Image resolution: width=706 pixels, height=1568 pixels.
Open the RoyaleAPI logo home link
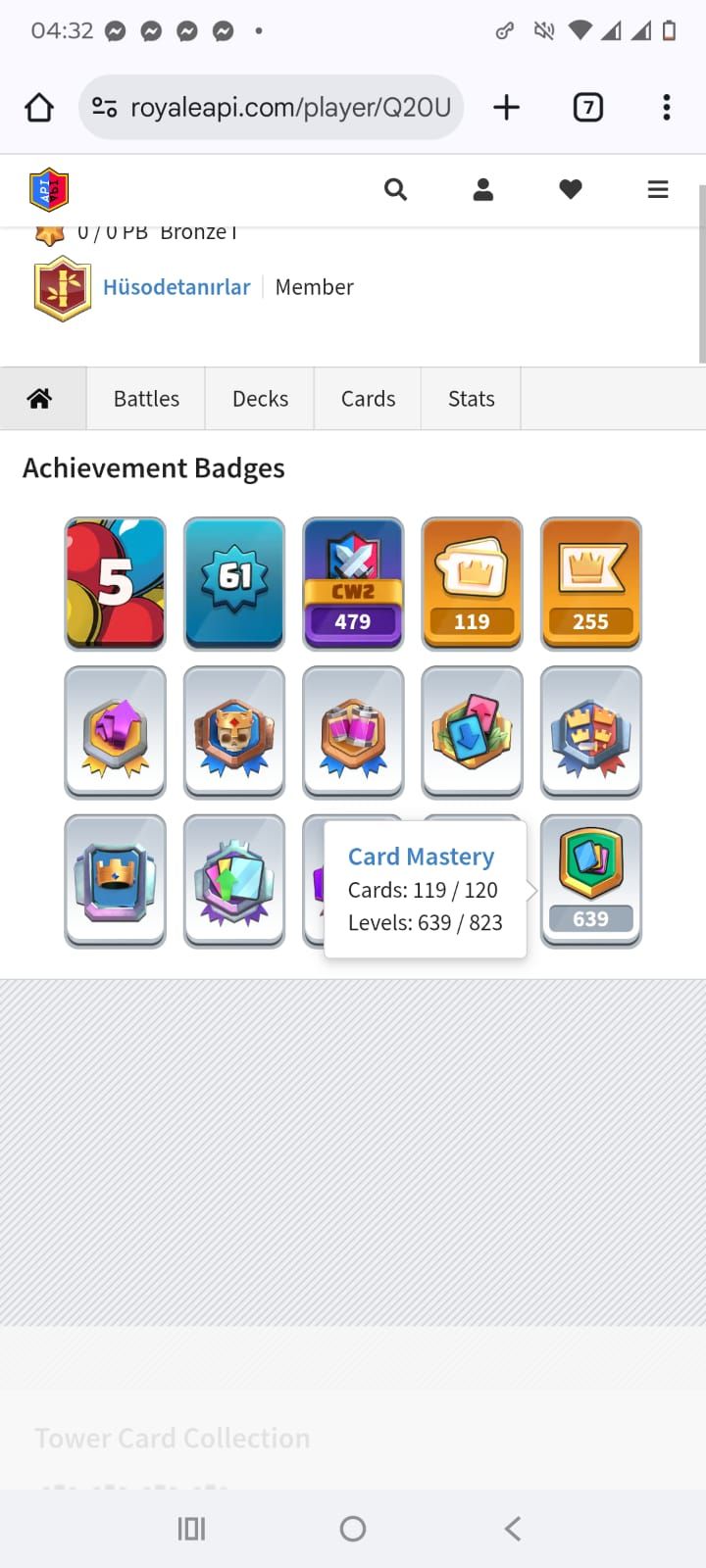(x=49, y=189)
